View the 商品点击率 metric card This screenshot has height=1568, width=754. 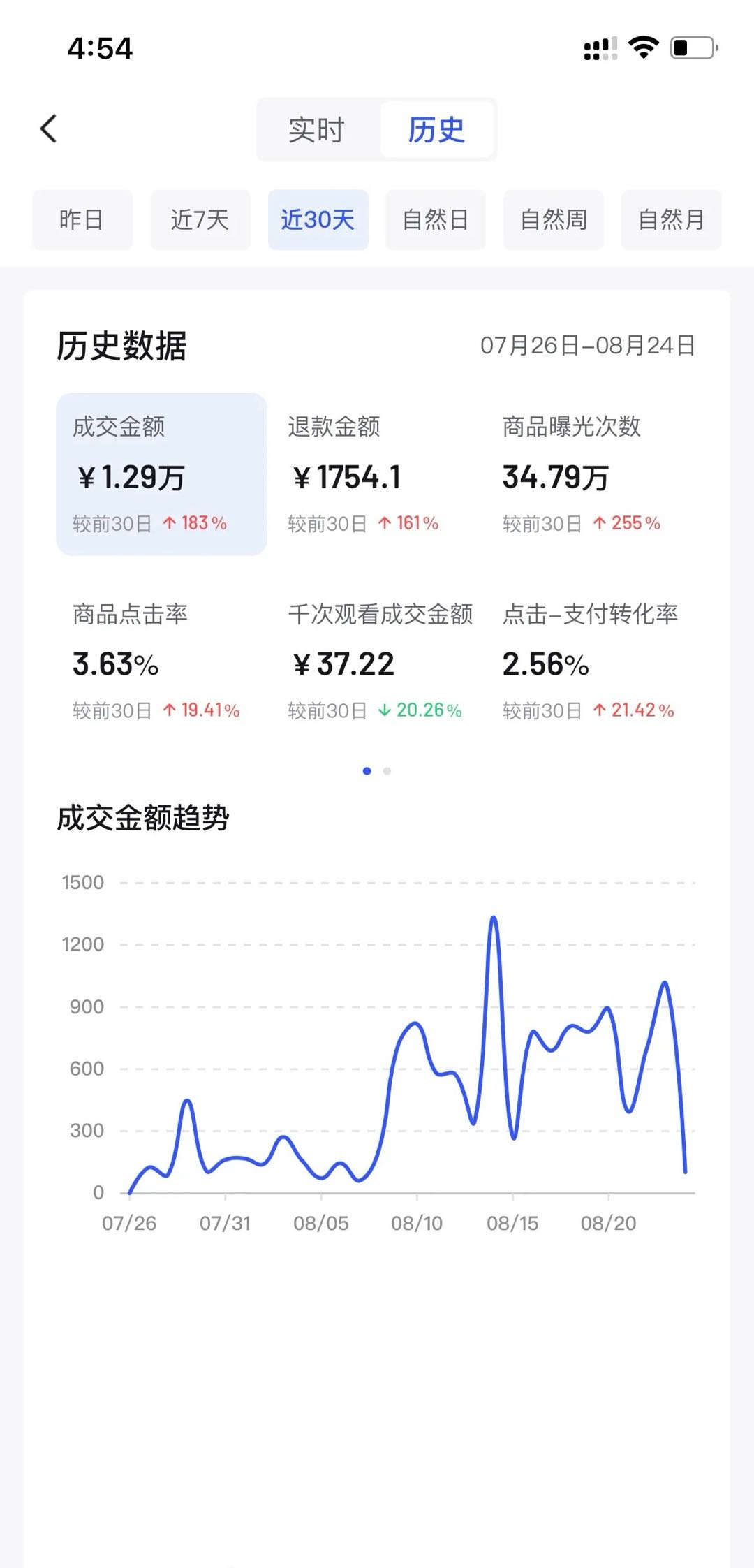click(x=161, y=661)
